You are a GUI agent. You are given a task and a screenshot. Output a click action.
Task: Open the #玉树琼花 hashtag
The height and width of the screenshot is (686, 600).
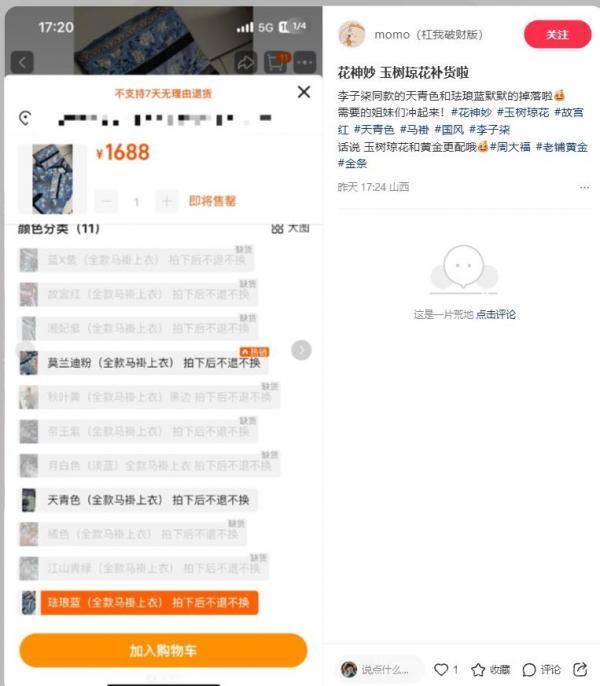522,112
